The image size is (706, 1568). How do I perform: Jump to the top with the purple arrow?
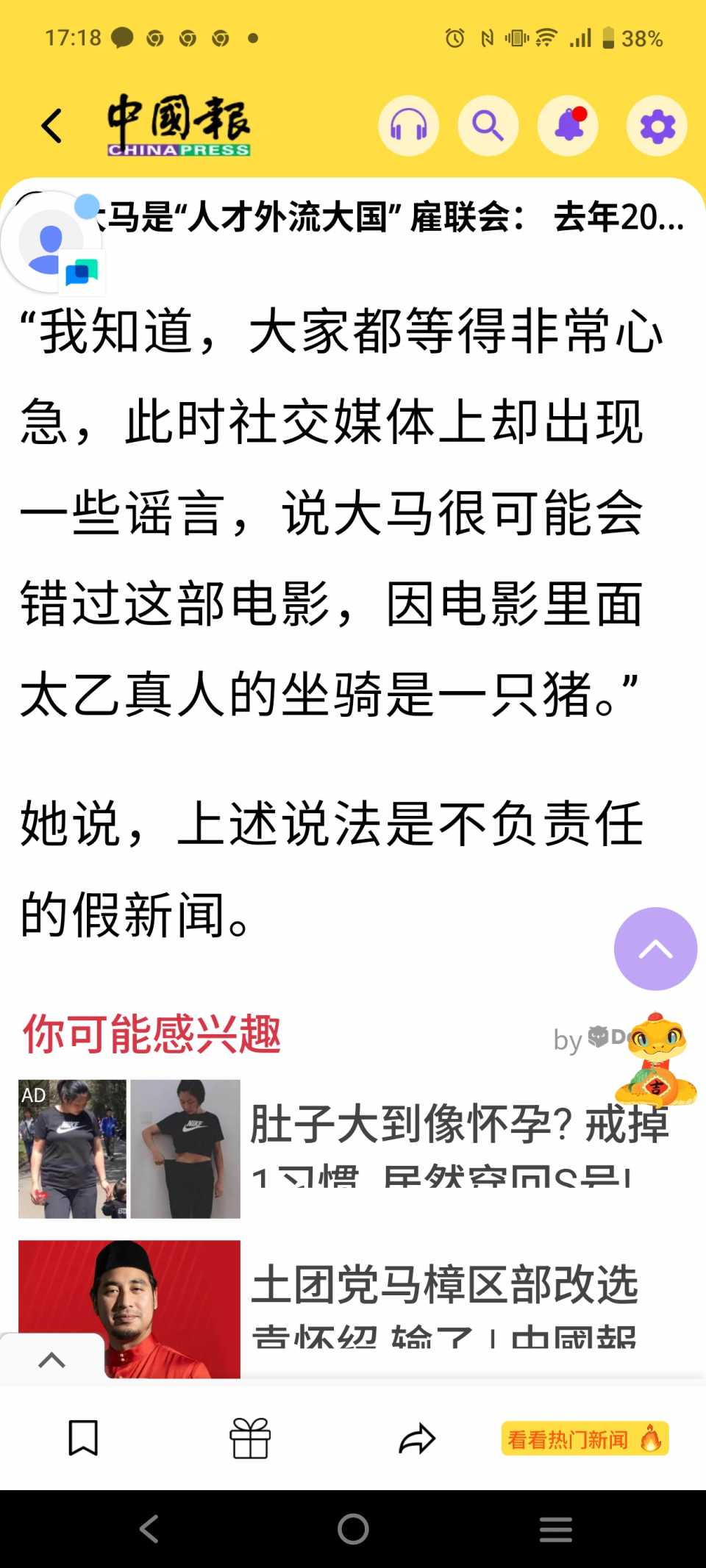pos(655,948)
